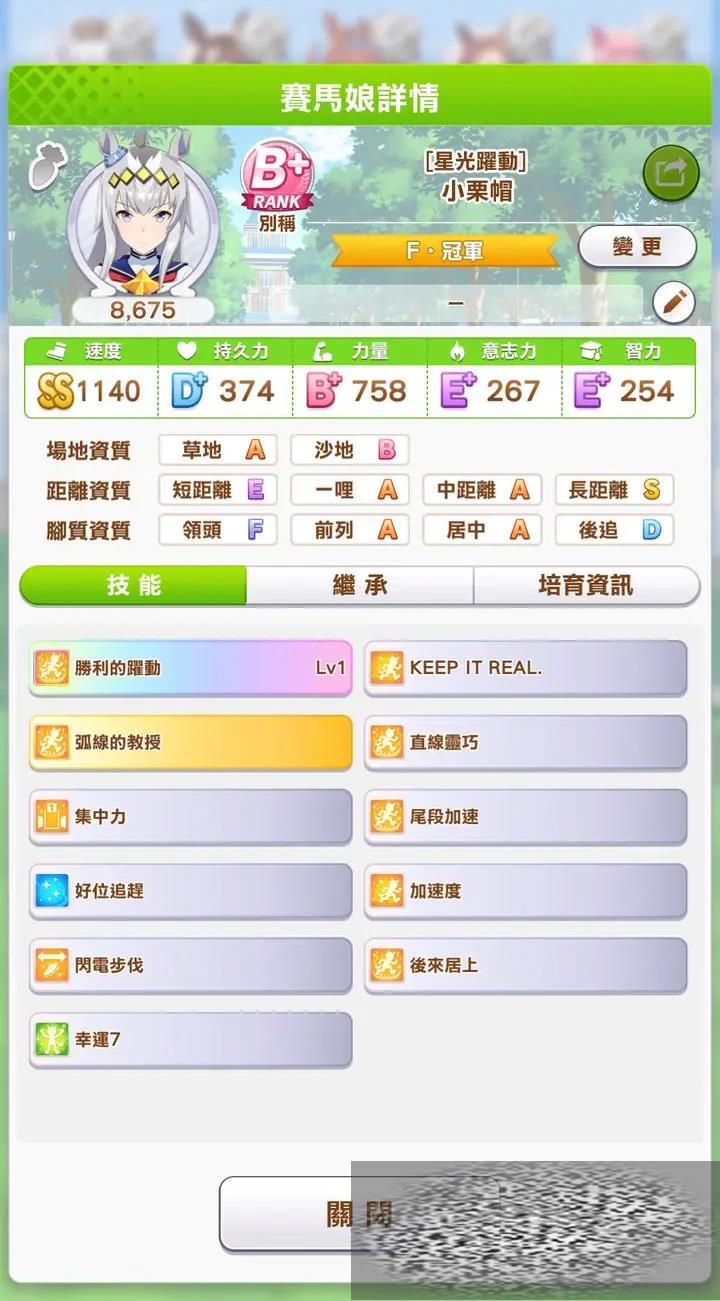Image resolution: width=720 pixels, height=1301 pixels.
Task: Check the 後來居上 skill
Action: pos(525,965)
